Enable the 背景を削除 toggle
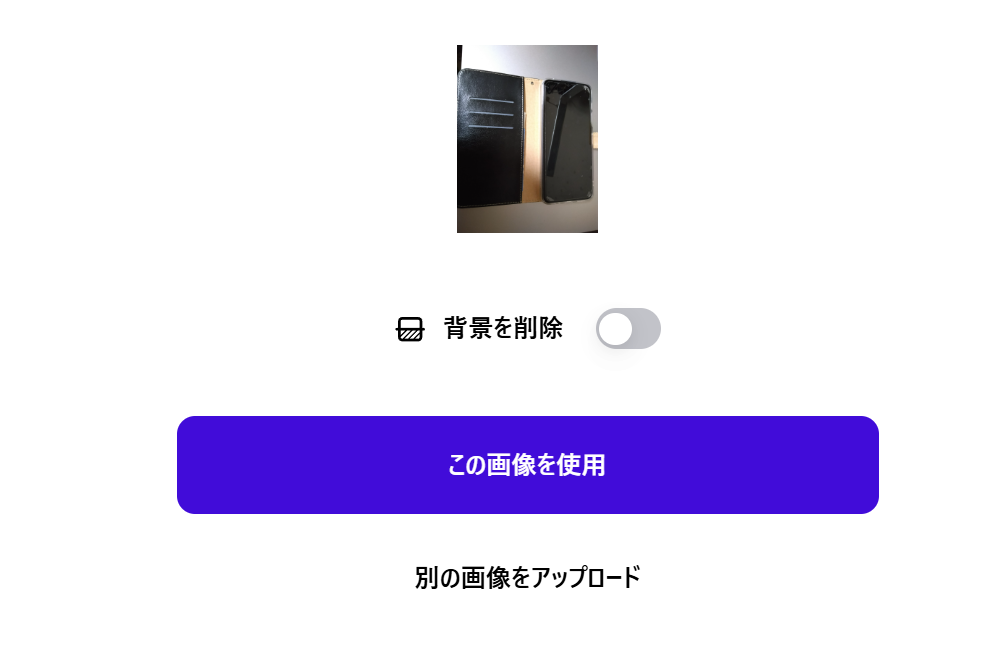Viewport: 1000px width, 646px height. [628, 329]
